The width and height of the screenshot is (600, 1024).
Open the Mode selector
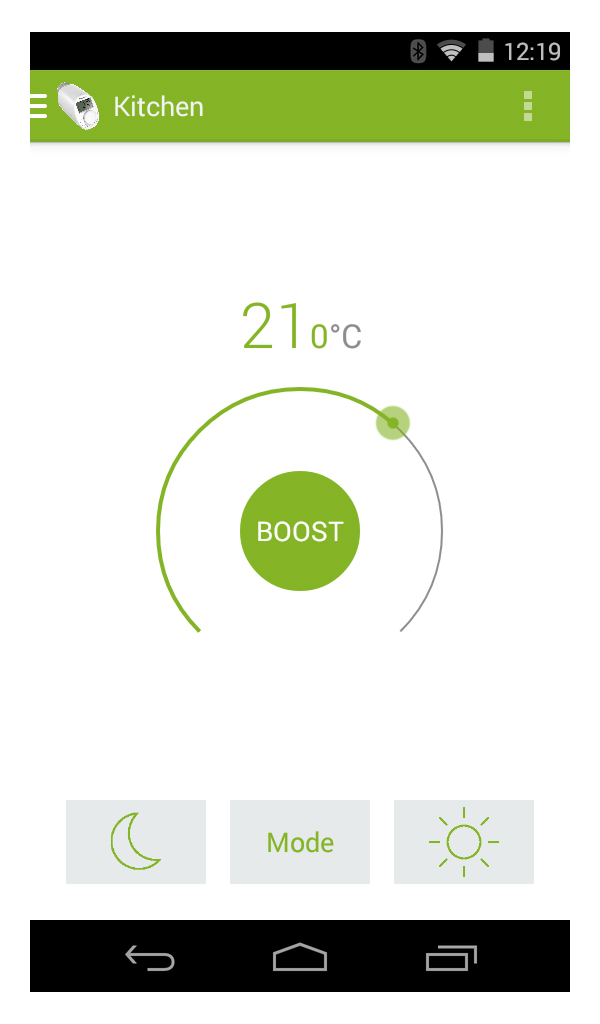pos(300,842)
